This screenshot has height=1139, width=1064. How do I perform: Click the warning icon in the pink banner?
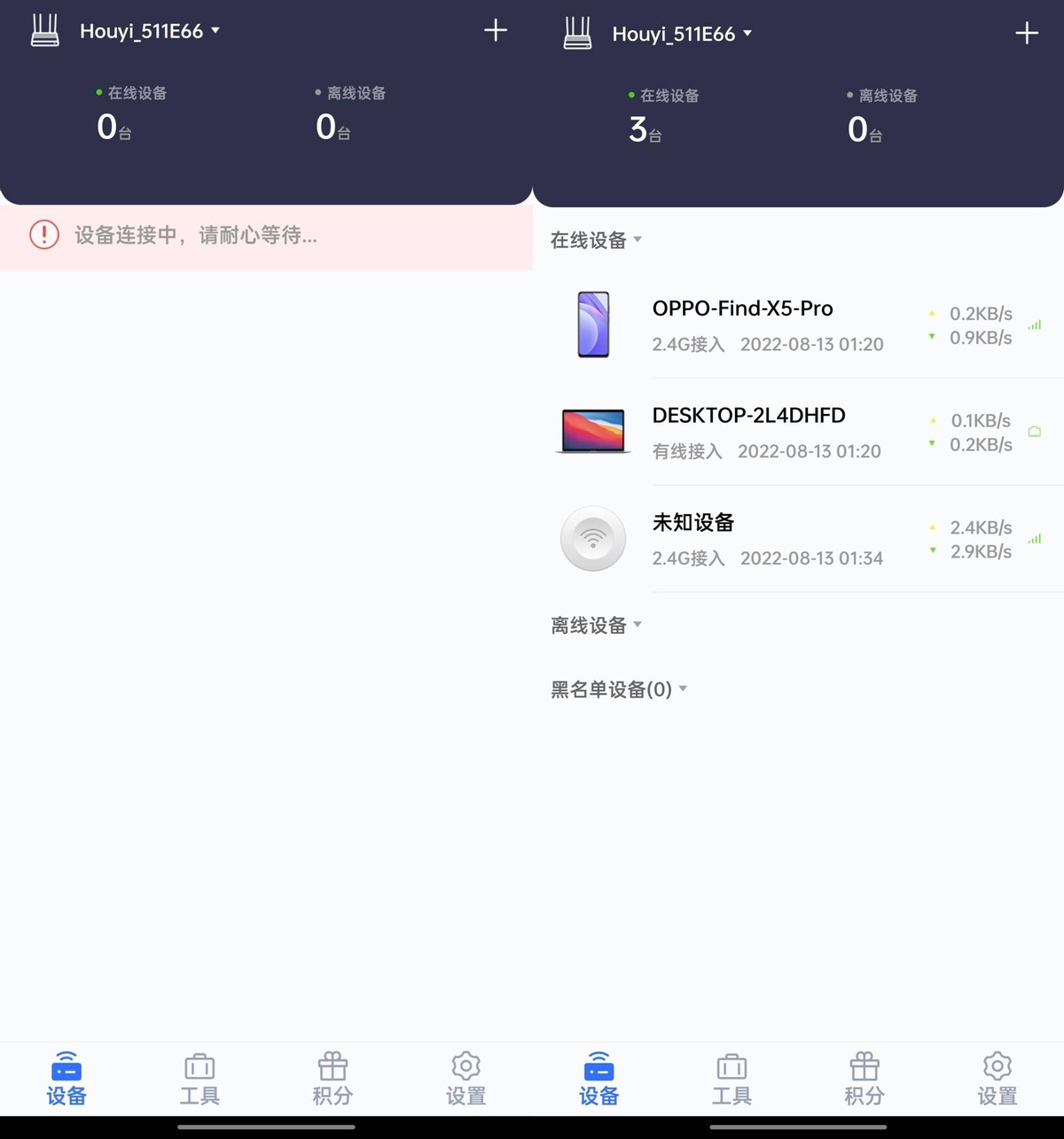[43, 235]
